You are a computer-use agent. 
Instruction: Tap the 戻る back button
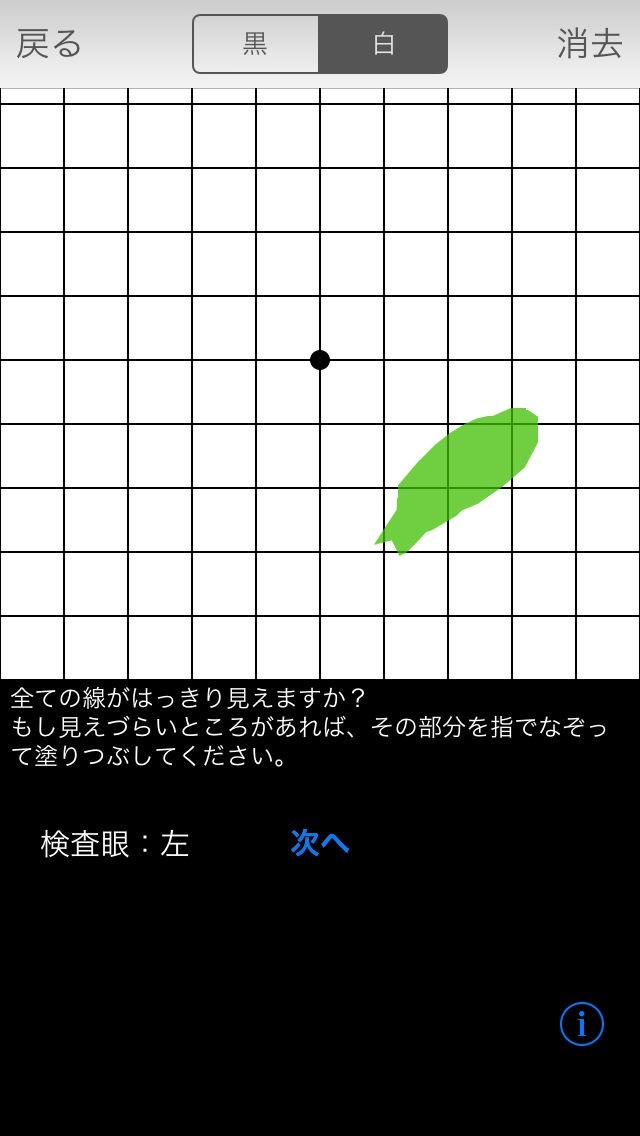(49, 44)
